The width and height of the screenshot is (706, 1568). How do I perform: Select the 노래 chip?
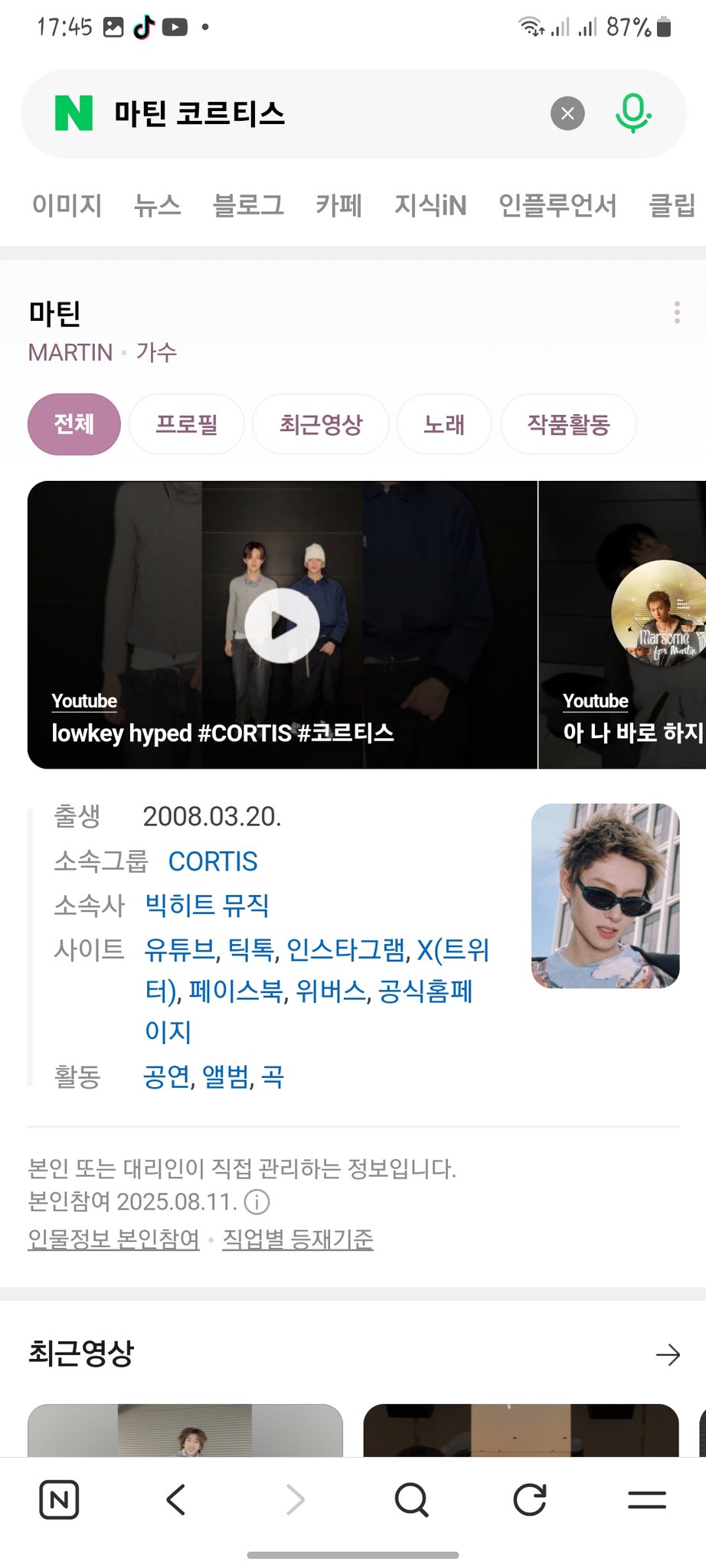click(443, 424)
